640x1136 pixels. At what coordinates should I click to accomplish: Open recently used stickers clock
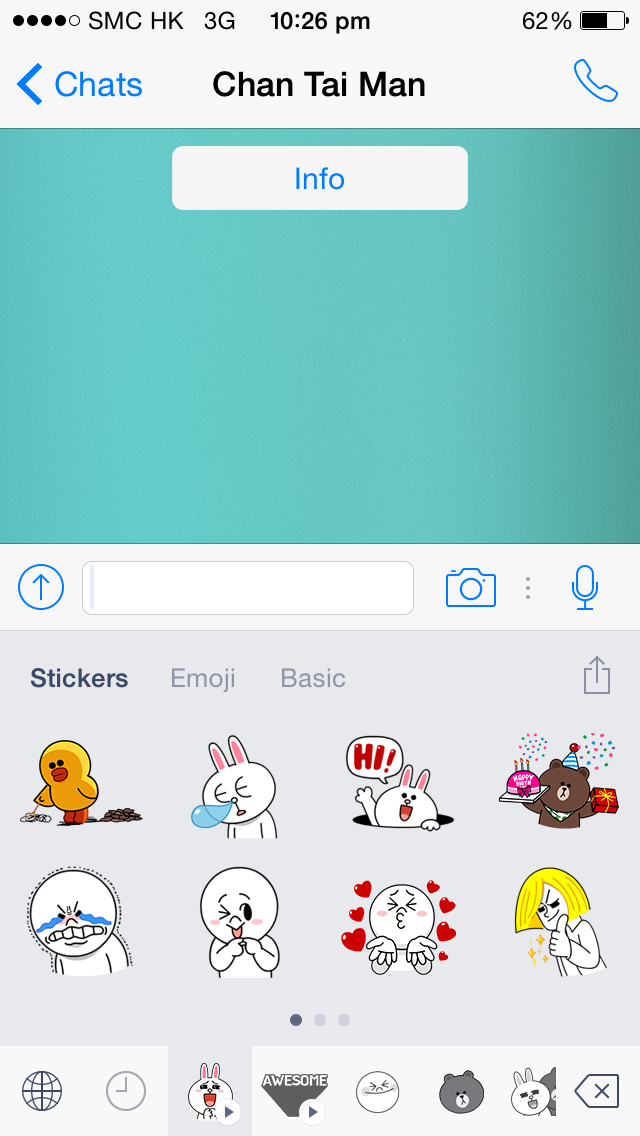point(126,1091)
